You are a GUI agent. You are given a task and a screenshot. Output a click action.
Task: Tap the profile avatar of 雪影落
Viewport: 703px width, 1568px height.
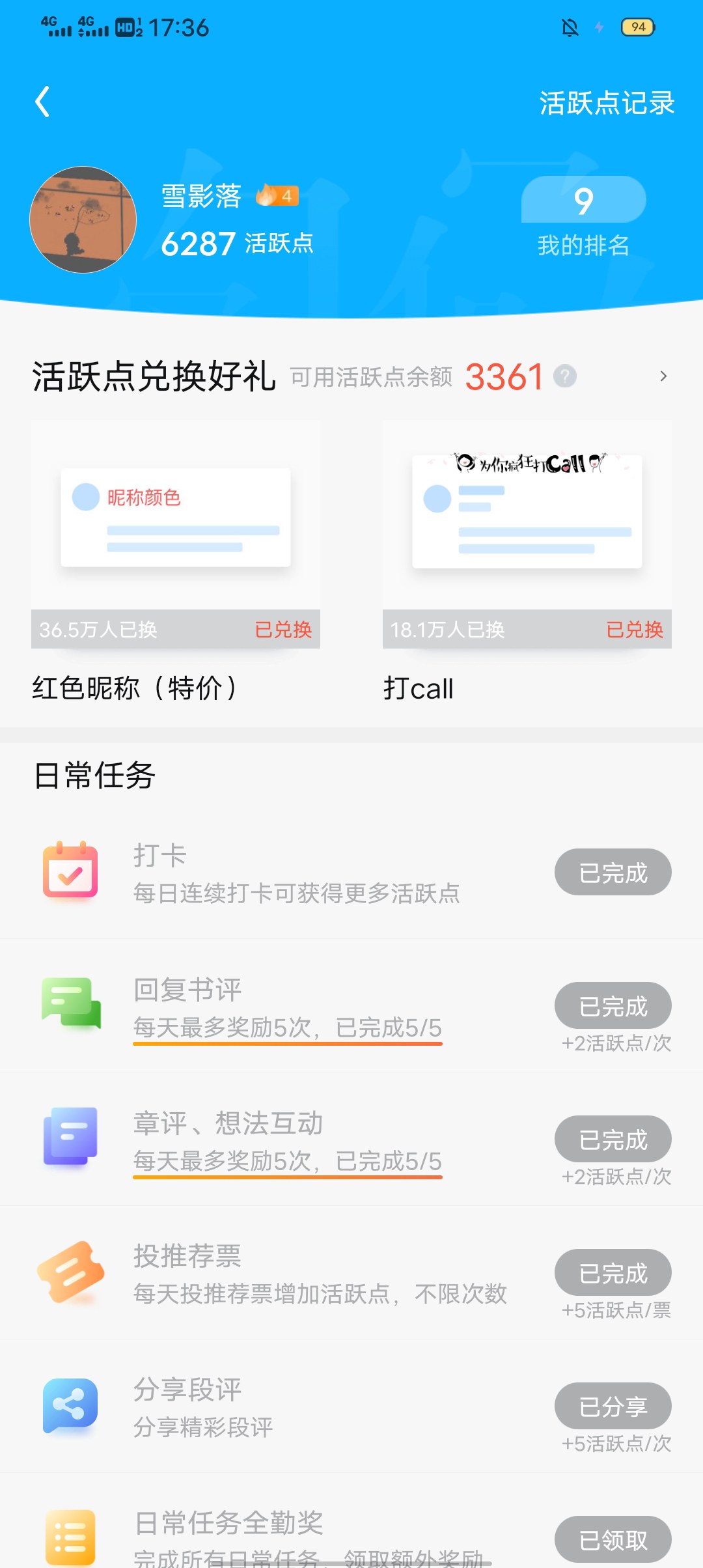[x=83, y=219]
